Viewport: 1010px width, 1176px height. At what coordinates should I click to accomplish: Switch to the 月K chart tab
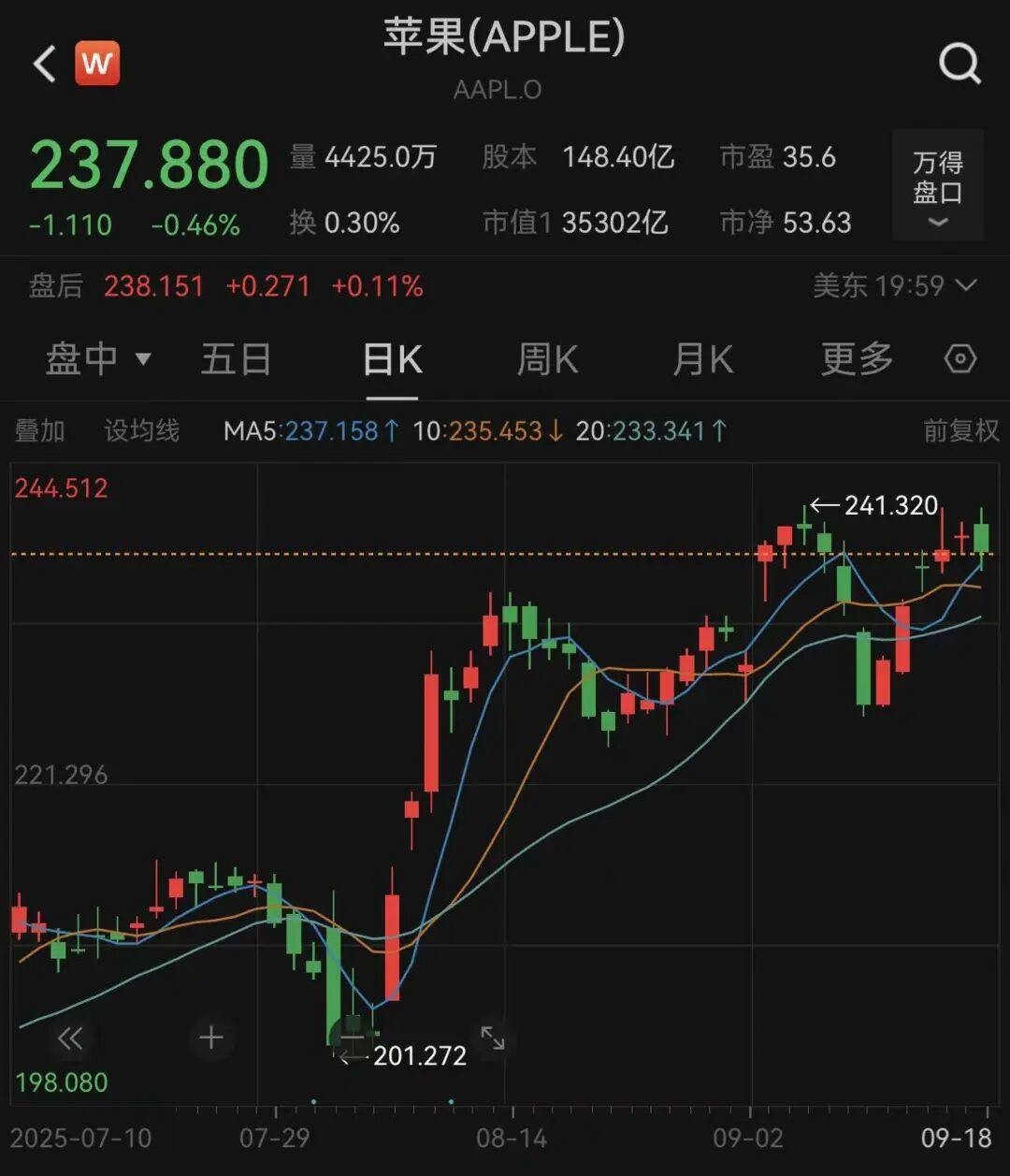point(702,359)
